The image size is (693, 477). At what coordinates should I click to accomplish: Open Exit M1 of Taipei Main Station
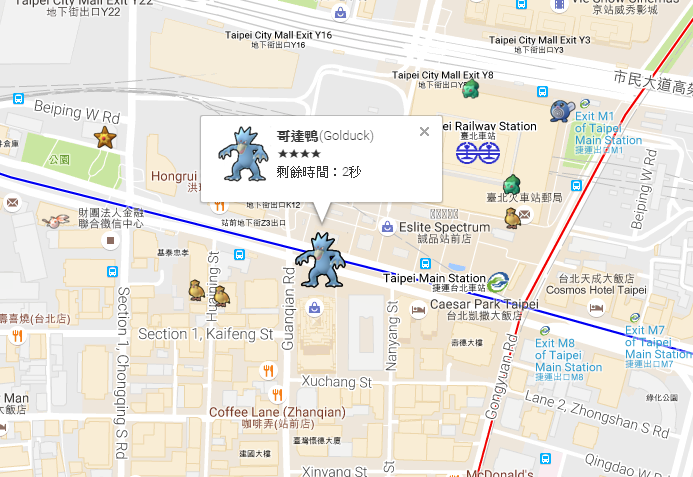coord(607,128)
